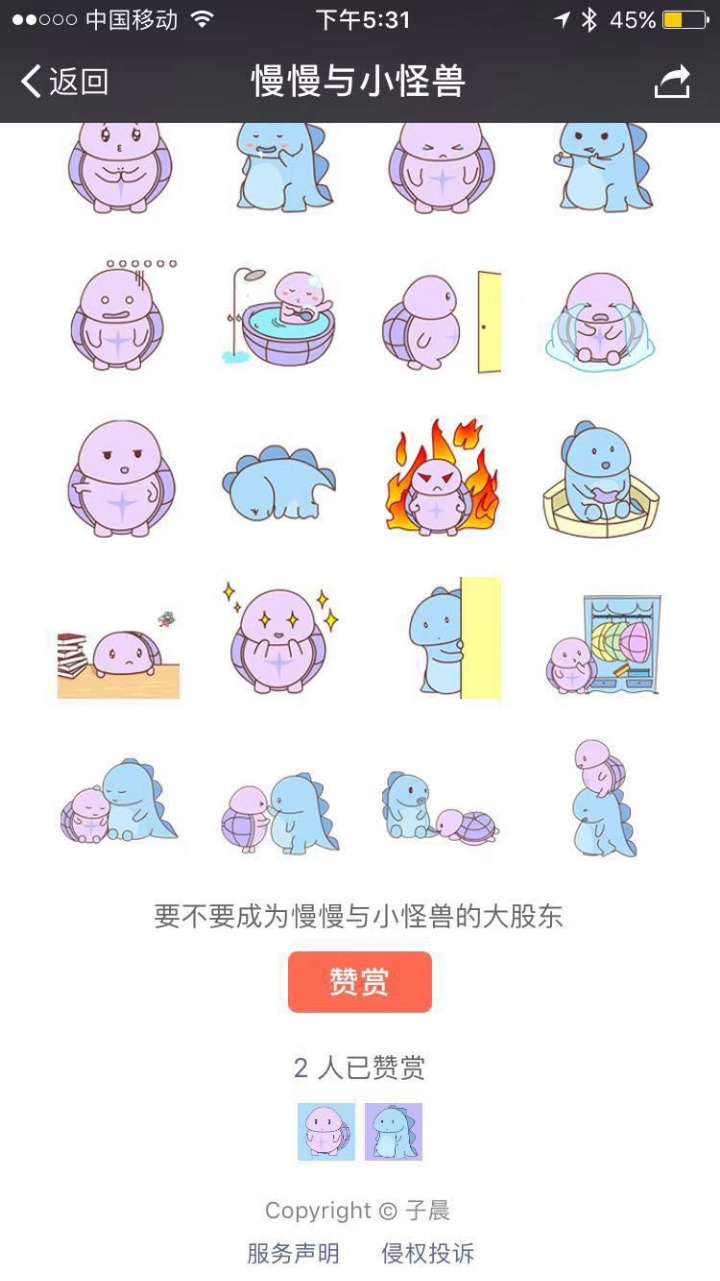Share this sticker pack
The width and height of the screenshot is (720, 1281).
(672, 82)
